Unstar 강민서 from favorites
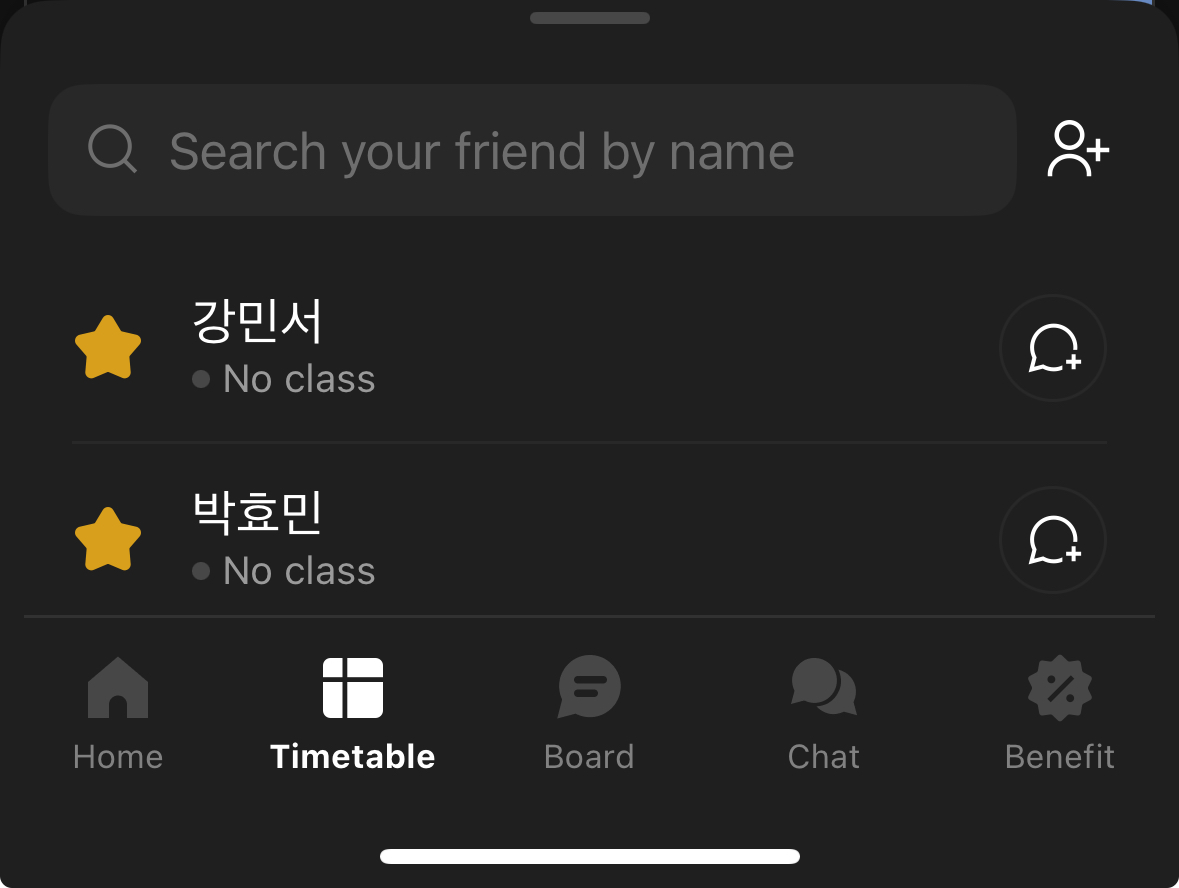 (x=108, y=347)
